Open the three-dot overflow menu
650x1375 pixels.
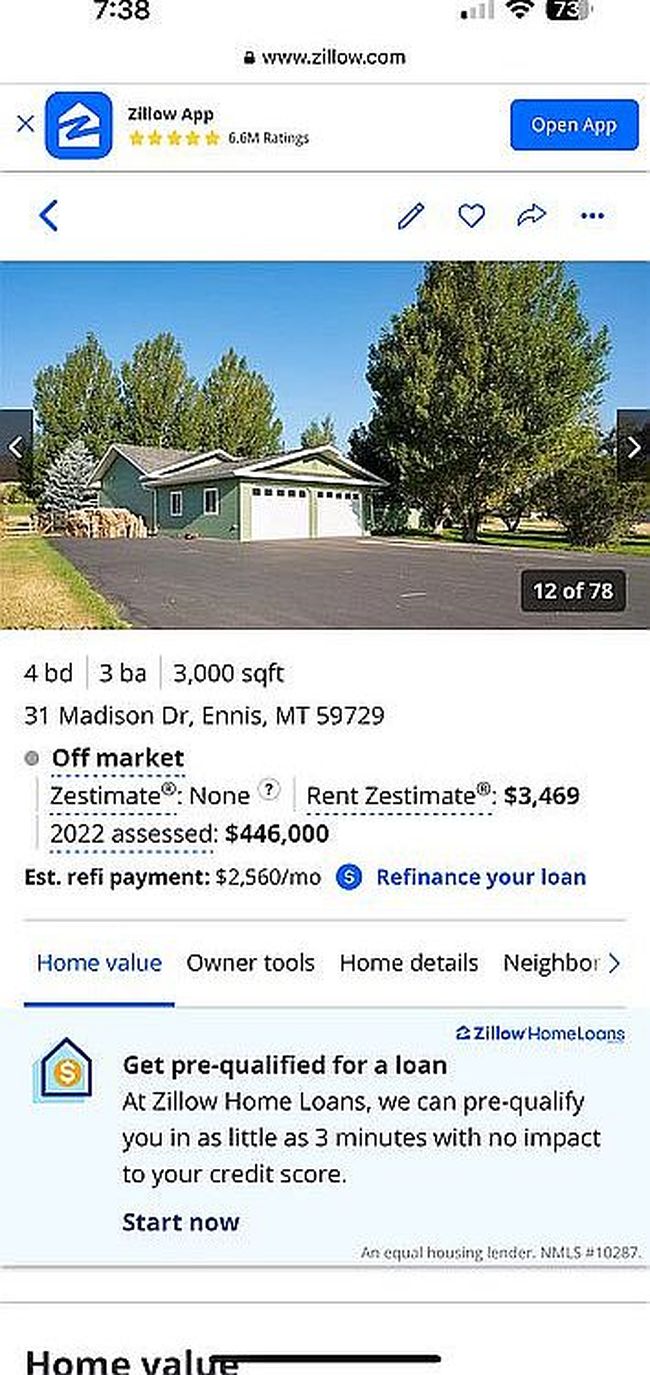(592, 215)
